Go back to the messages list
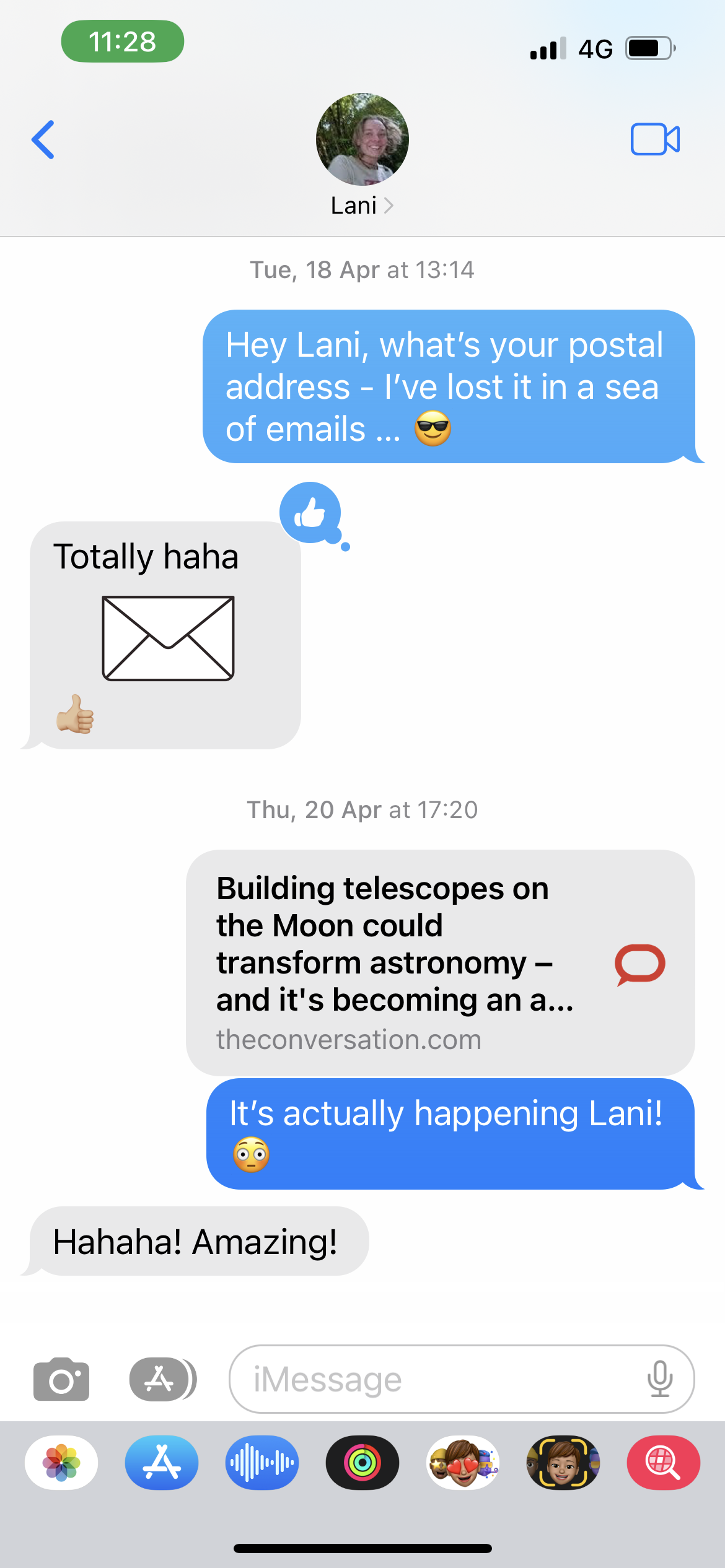This screenshot has width=725, height=1568. pyautogui.click(x=43, y=139)
